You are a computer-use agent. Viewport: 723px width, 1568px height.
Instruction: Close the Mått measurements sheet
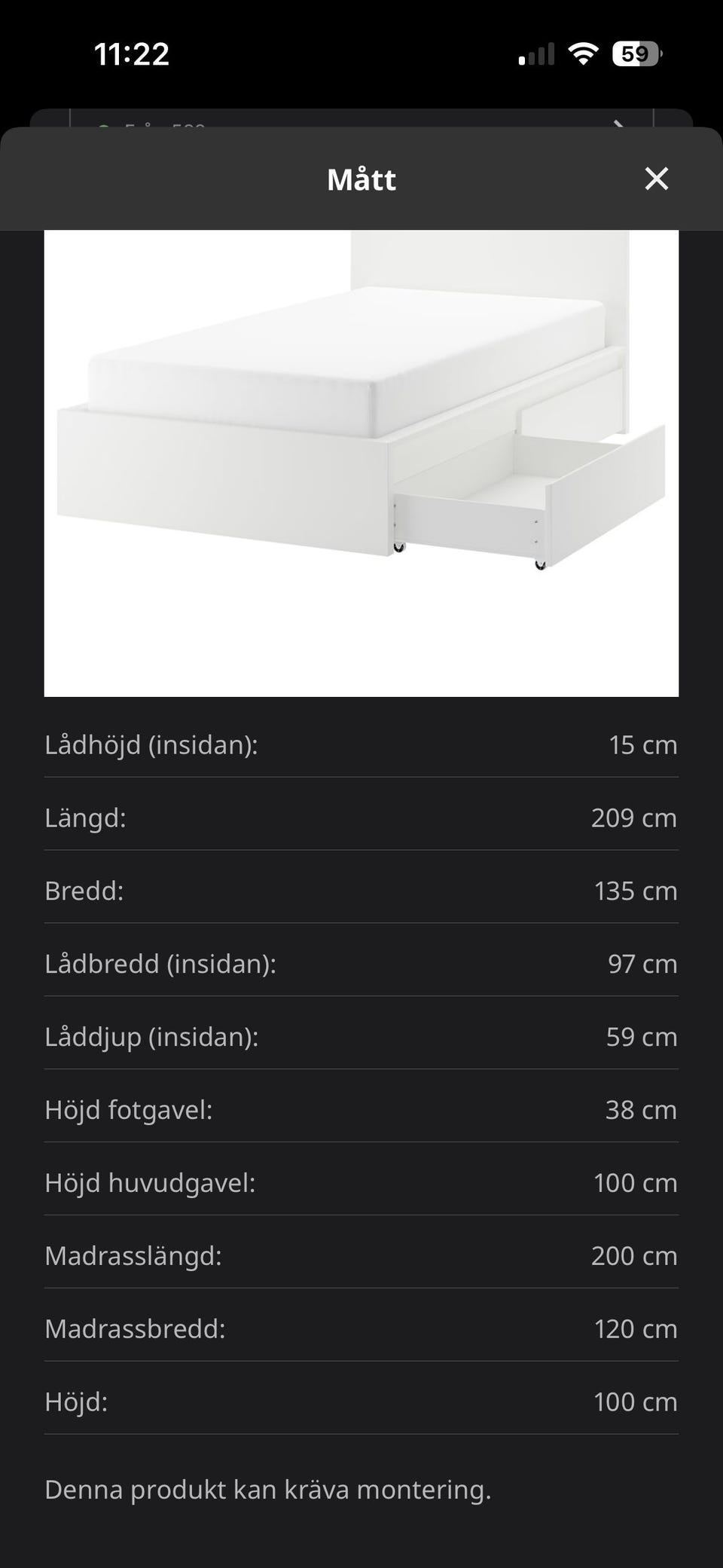coord(656,179)
